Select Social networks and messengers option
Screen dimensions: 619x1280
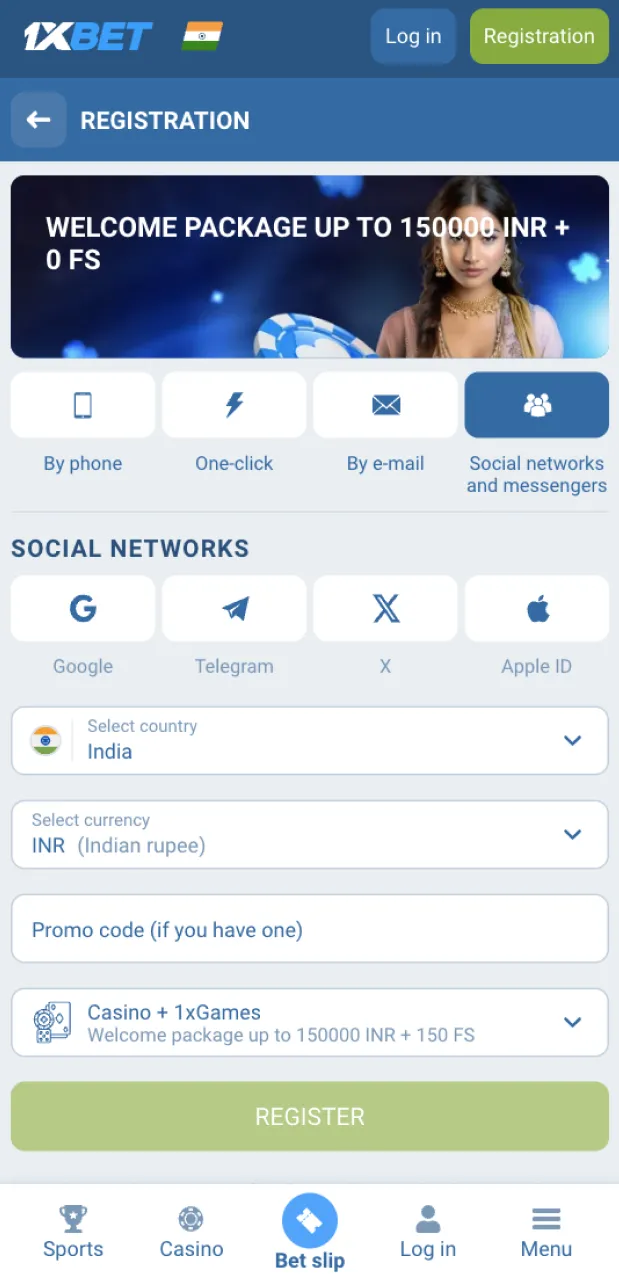(x=537, y=405)
